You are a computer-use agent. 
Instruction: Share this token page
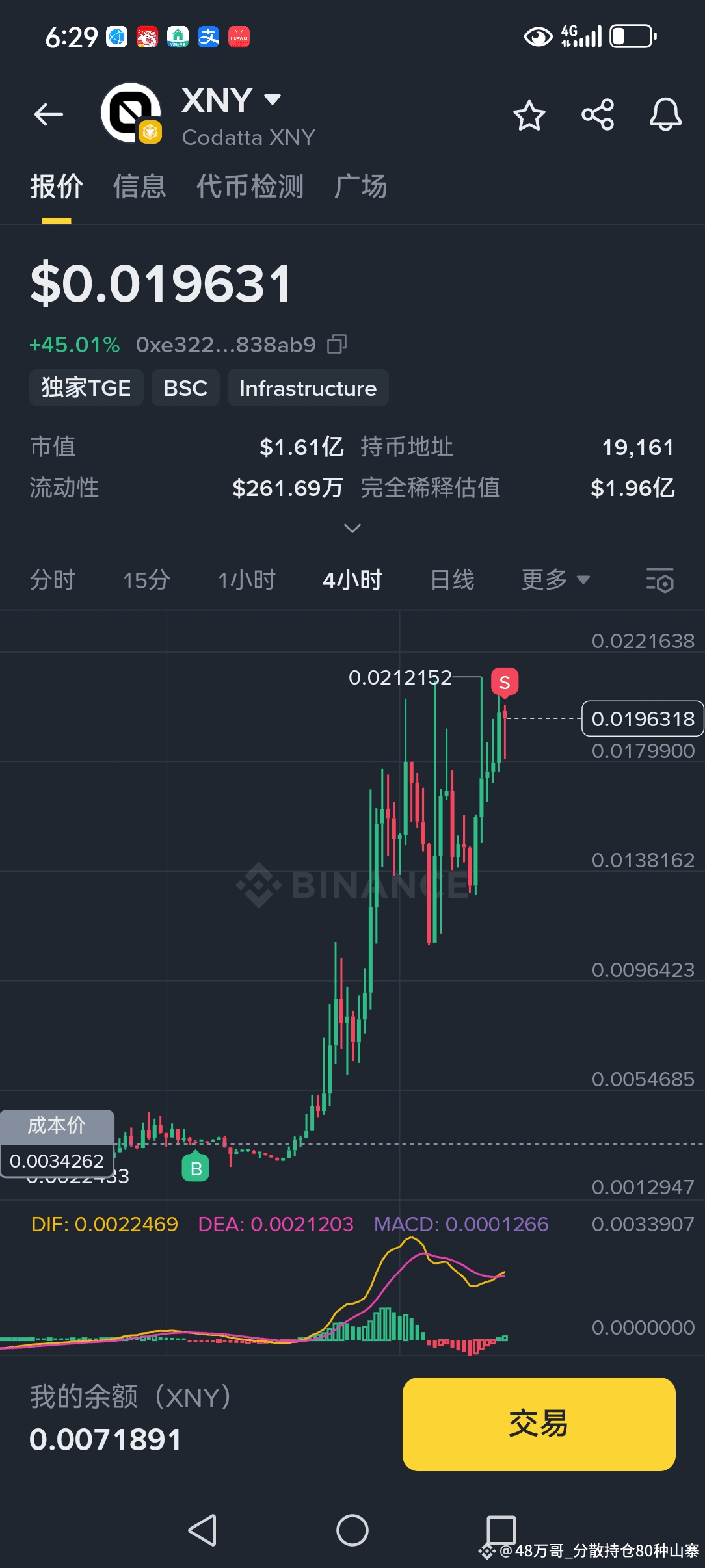click(598, 115)
